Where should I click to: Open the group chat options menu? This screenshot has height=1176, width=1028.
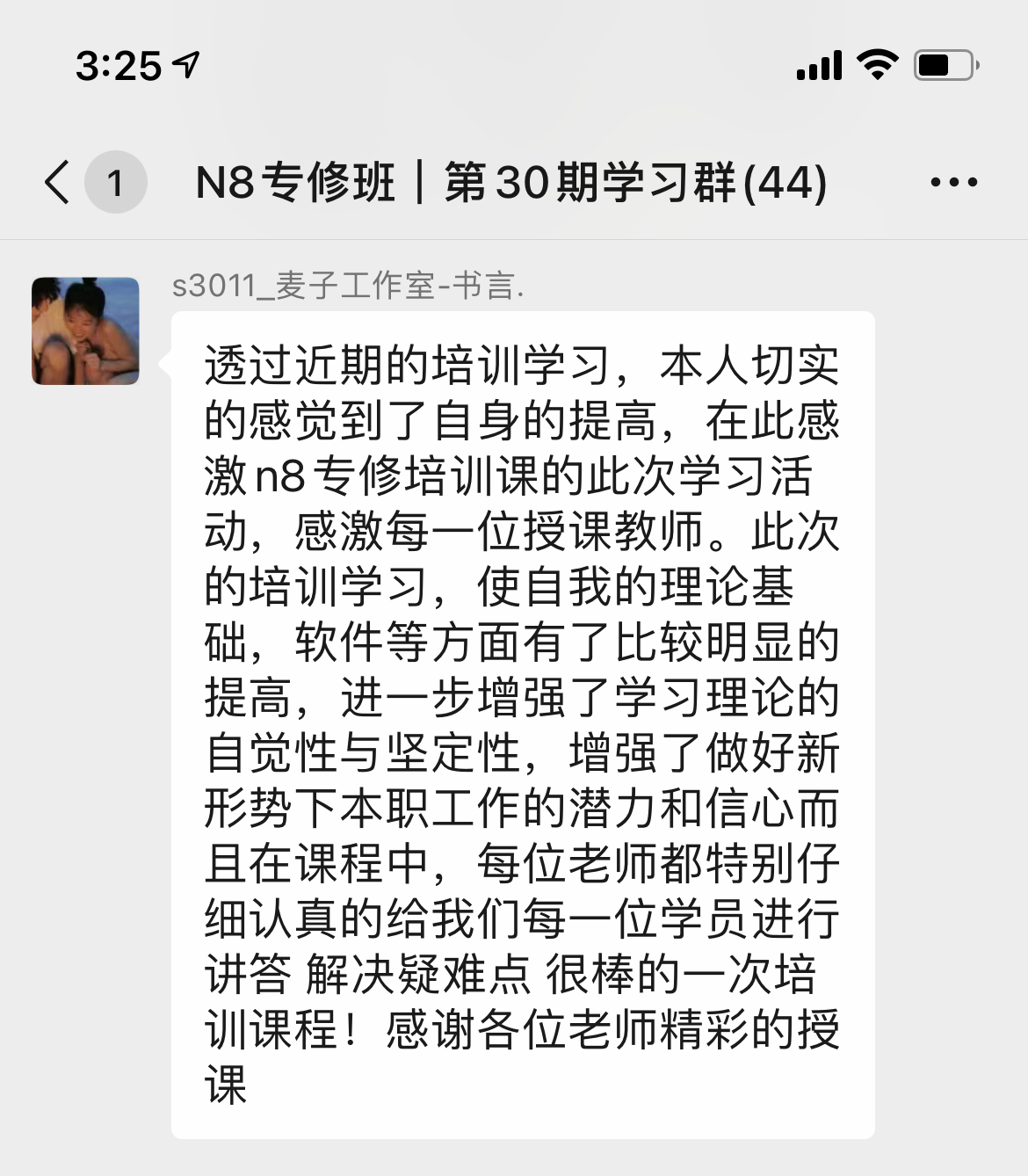coord(953,183)
